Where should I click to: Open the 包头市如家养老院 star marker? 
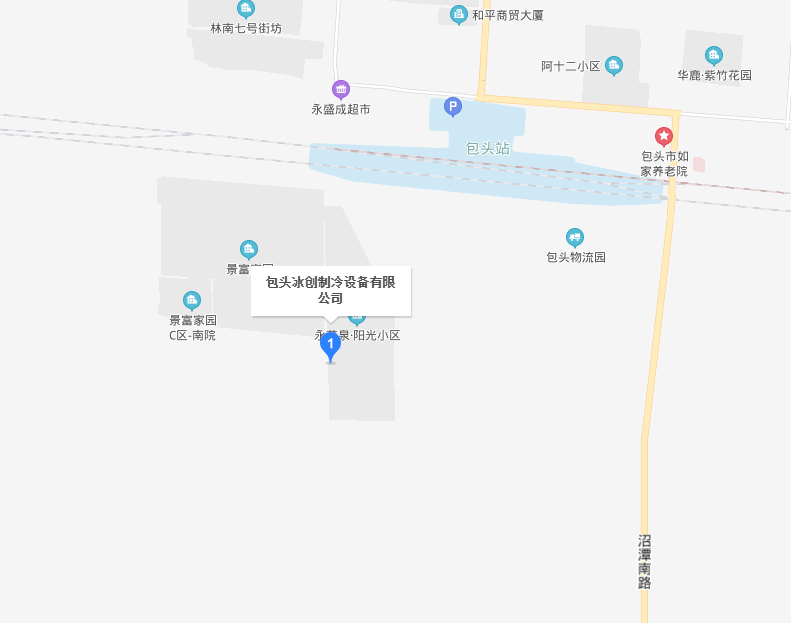point(664,136)
